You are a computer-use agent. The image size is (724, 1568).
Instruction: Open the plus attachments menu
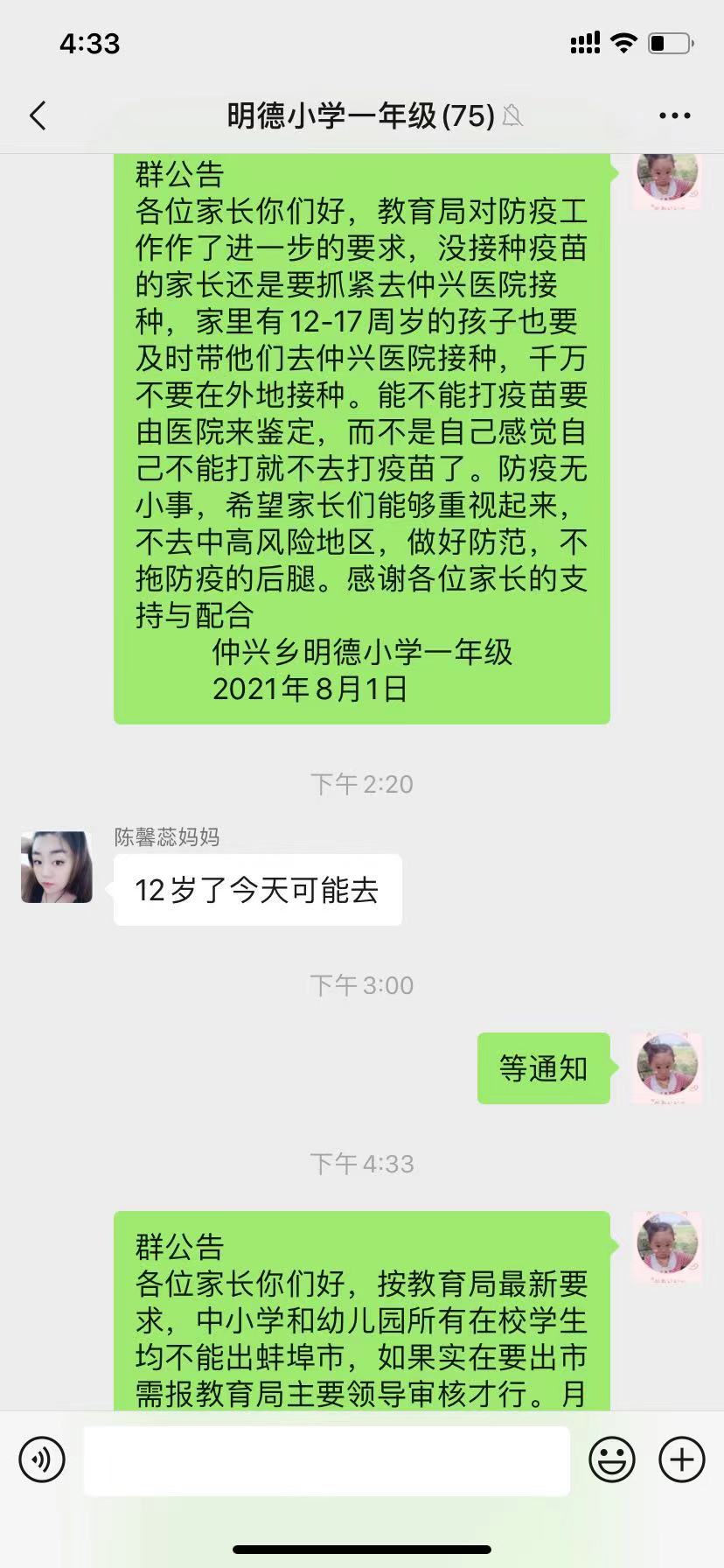(x=681, y=1459)
